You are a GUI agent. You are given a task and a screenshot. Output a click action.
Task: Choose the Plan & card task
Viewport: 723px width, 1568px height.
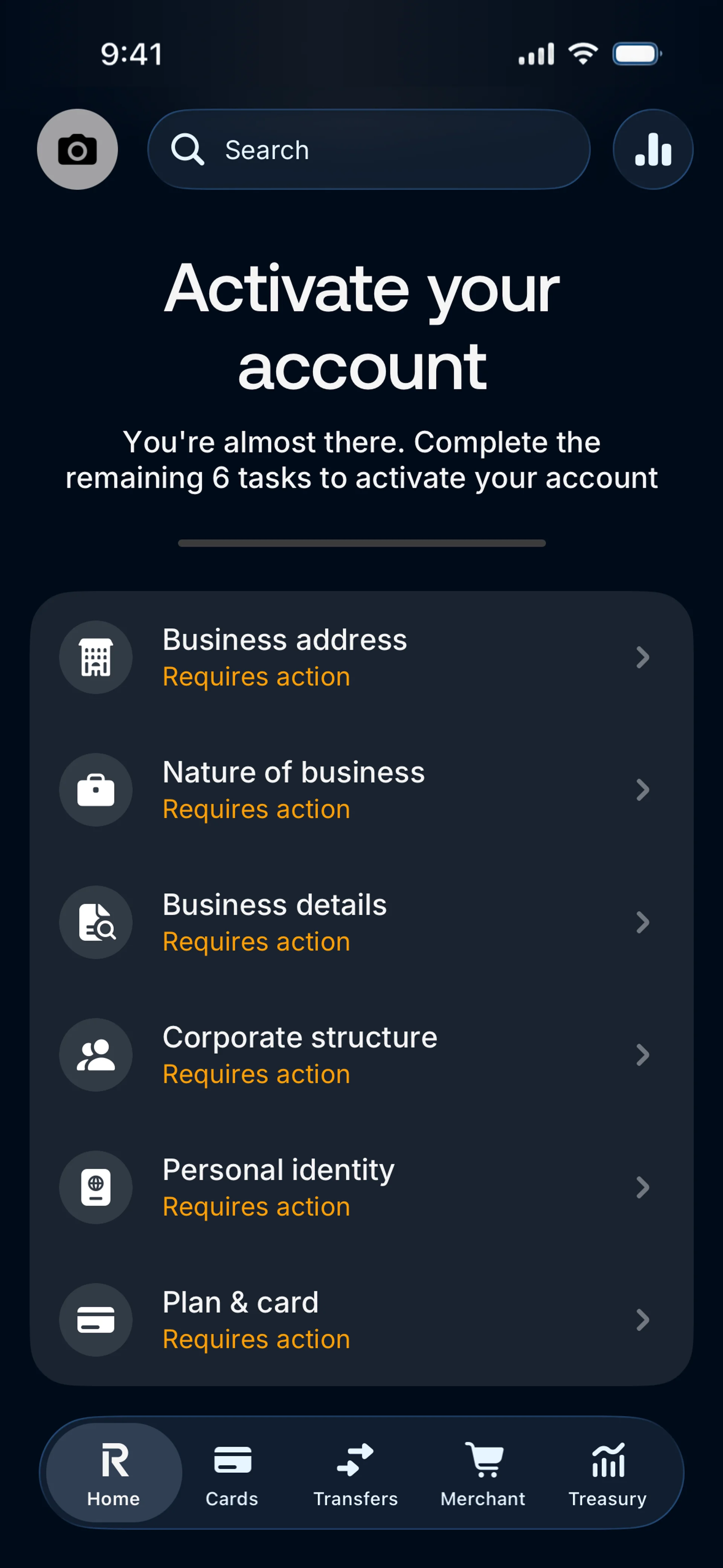click(361, 1320)
